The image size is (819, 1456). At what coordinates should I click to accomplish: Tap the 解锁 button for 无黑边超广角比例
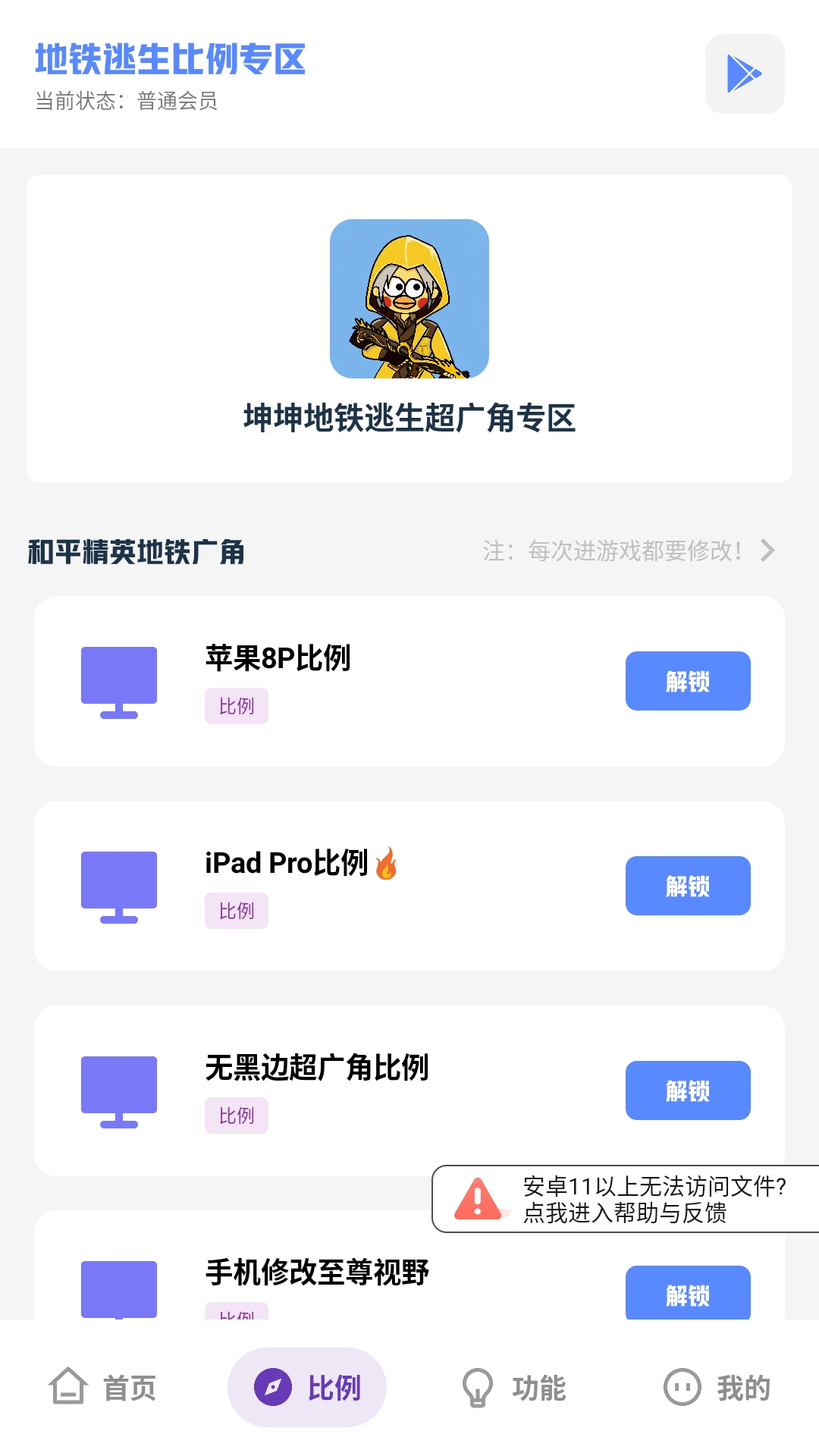click(687, 1090)
